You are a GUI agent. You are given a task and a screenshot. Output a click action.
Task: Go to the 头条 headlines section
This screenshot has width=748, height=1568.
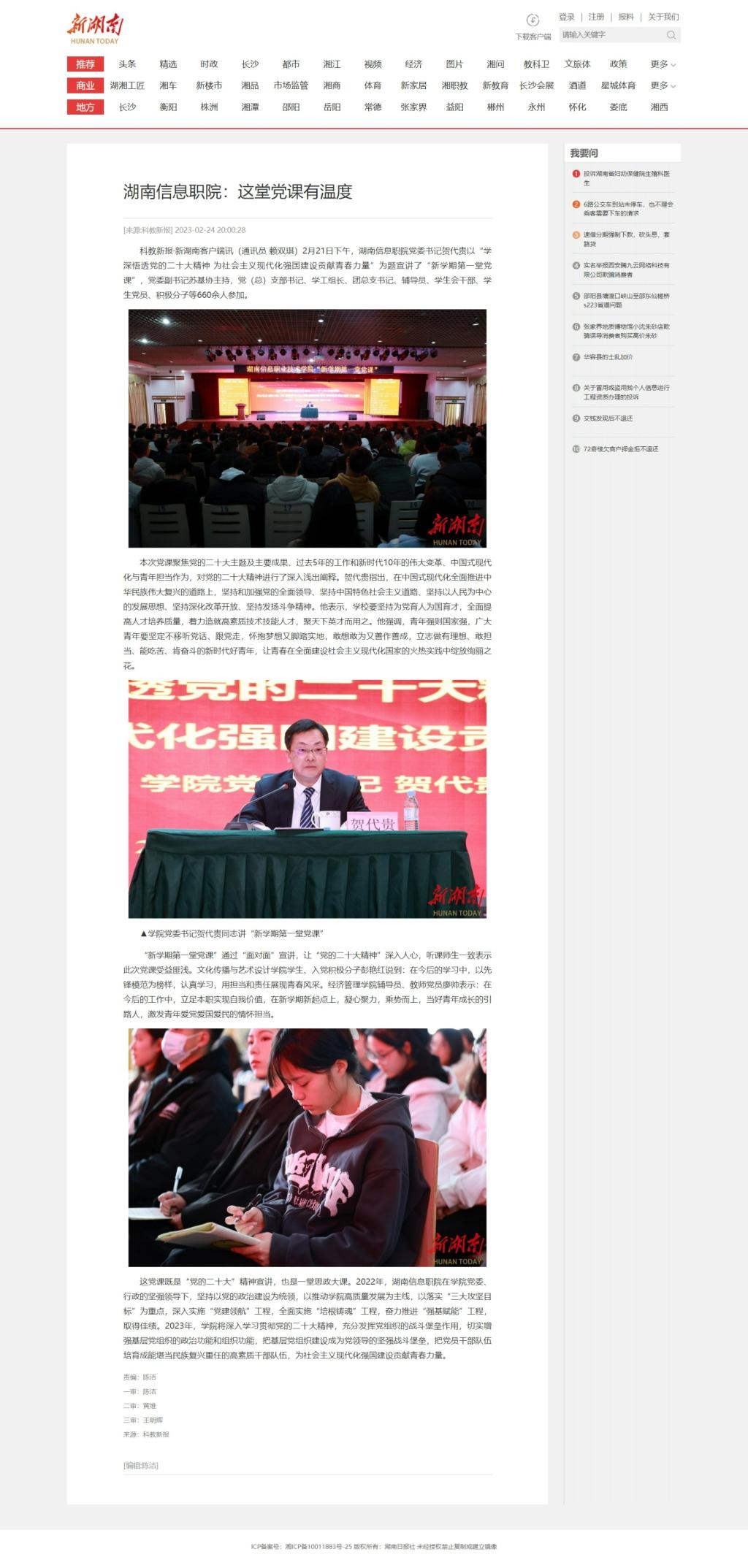tap(128, 64)
